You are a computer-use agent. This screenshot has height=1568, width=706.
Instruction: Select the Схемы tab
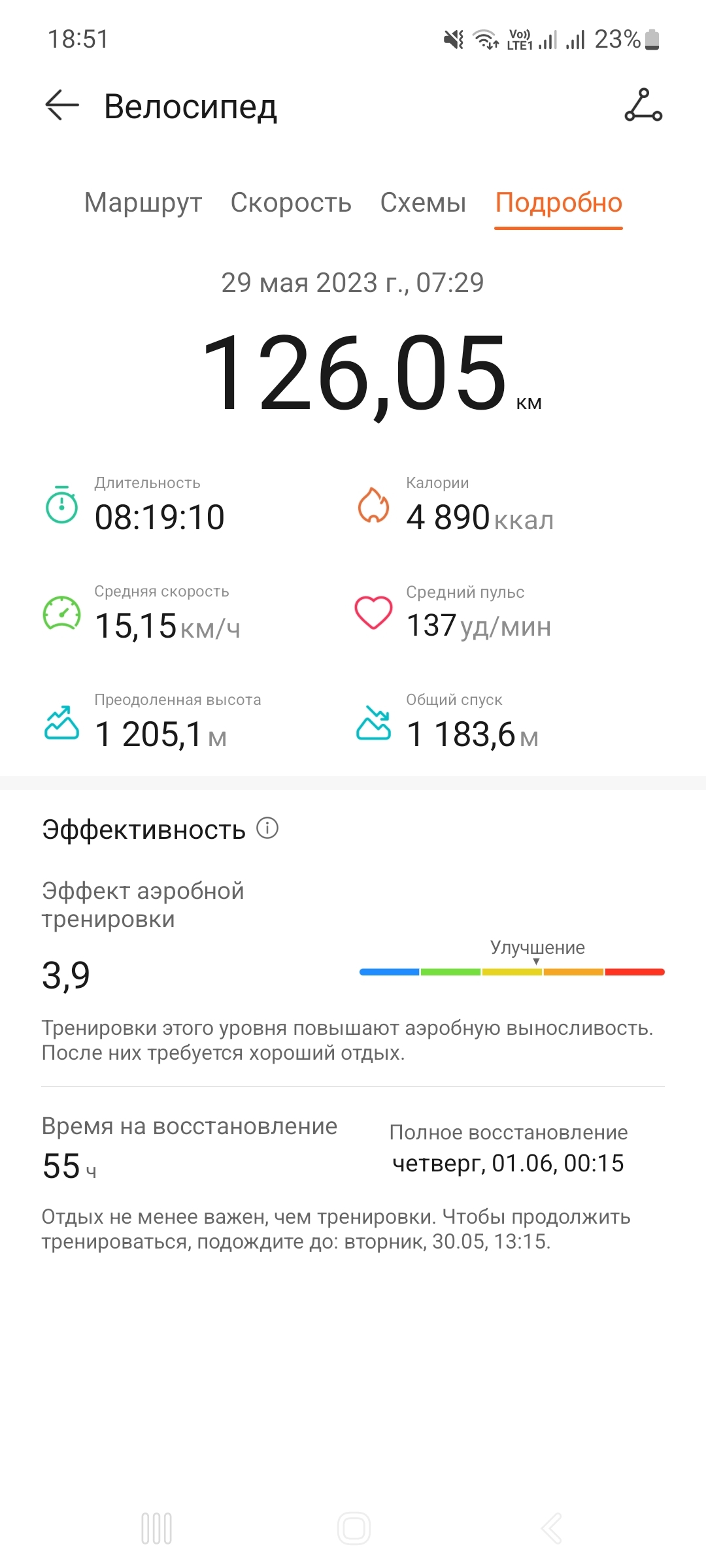pos(423,203)
